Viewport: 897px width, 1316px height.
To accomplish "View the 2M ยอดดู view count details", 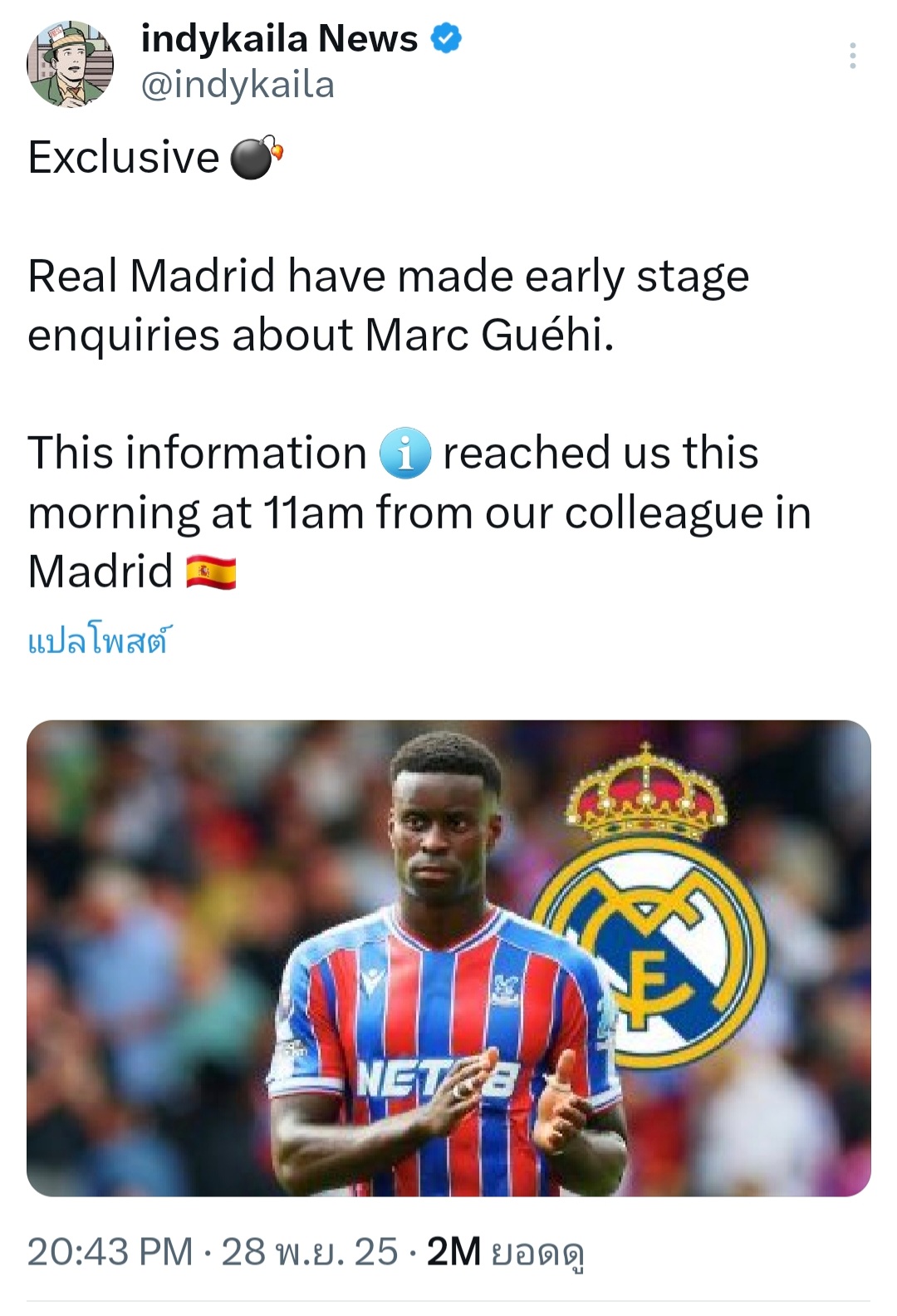I will click(505, 1251).
